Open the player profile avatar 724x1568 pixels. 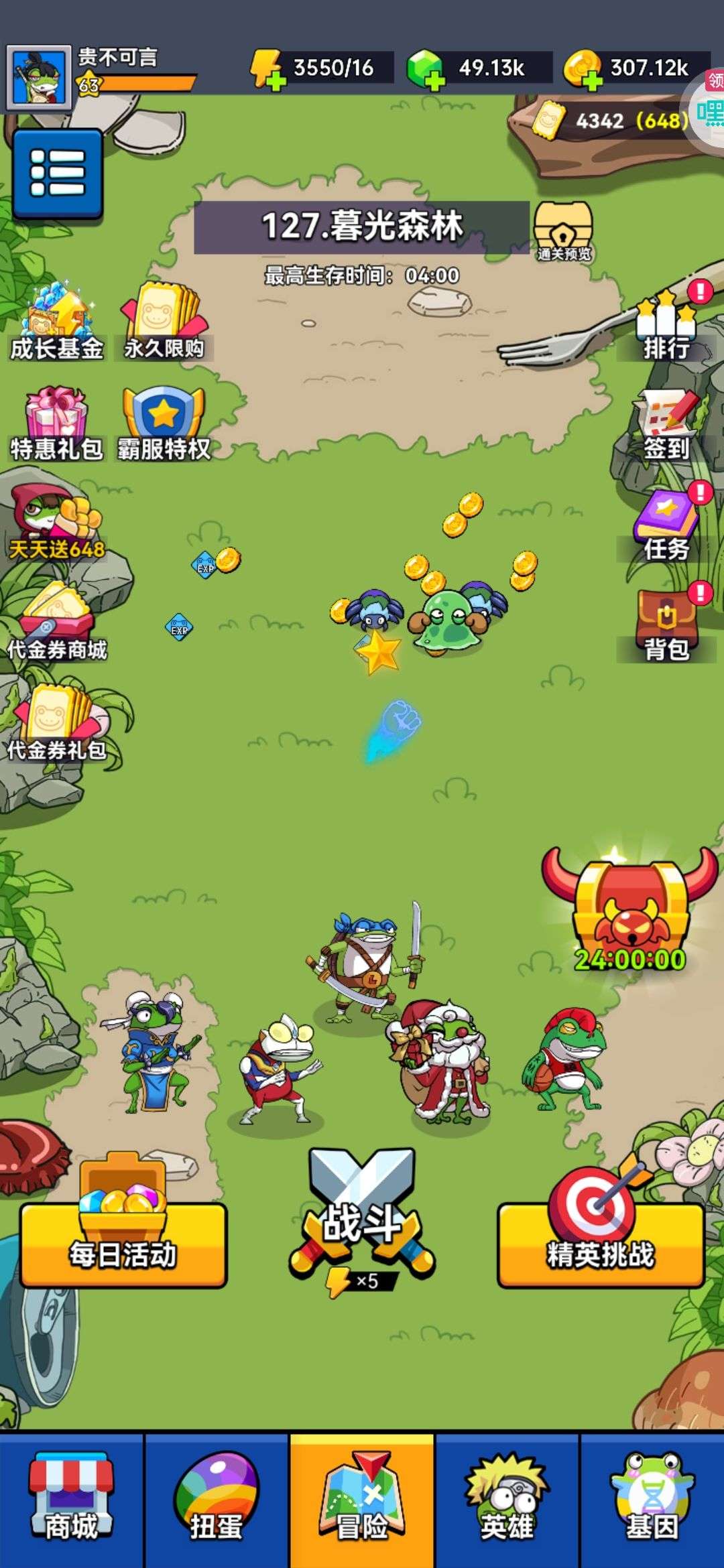coord(38,77)
